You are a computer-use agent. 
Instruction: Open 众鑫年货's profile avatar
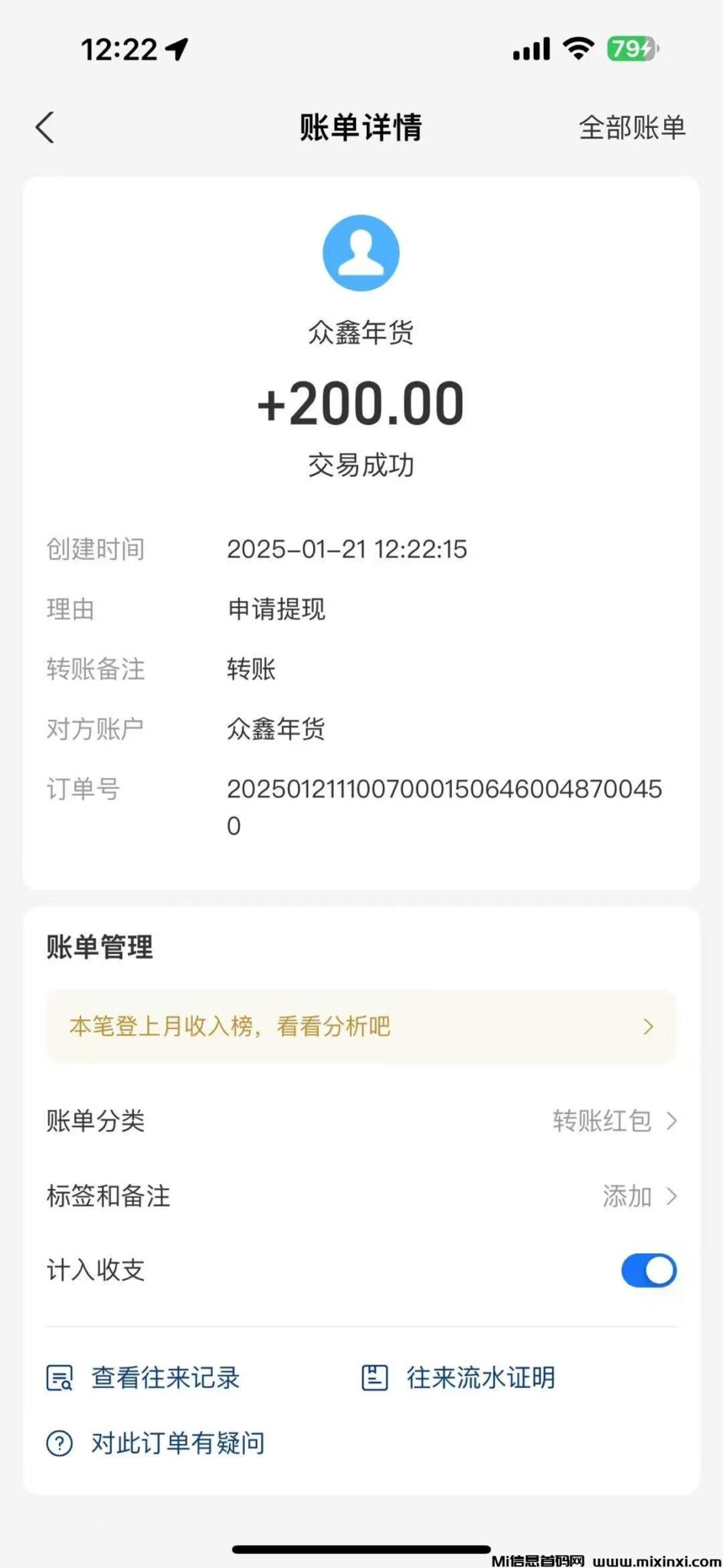(361, 253)
